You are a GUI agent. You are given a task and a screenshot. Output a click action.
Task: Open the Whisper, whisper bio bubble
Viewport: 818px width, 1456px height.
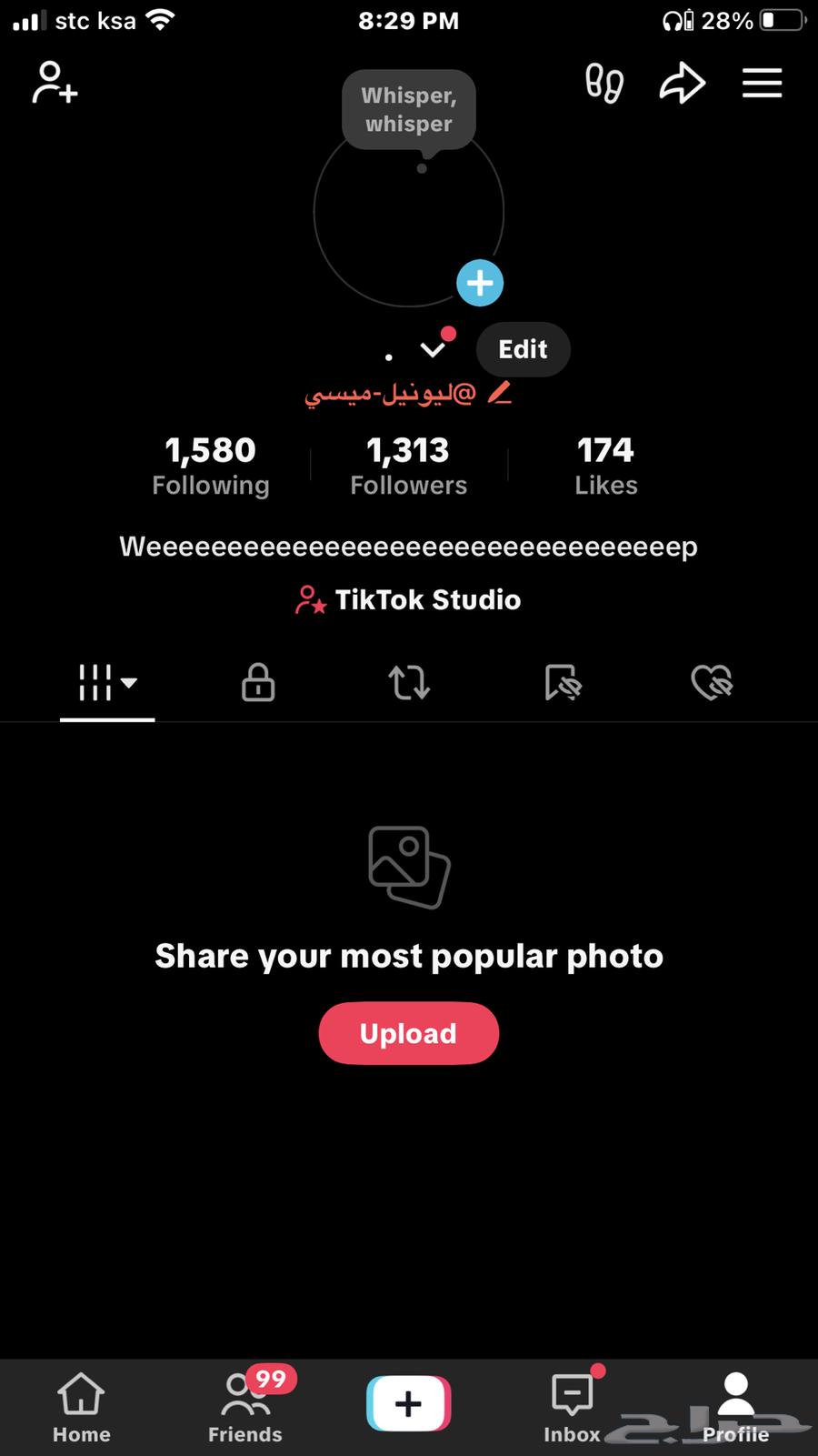(408, 109)
